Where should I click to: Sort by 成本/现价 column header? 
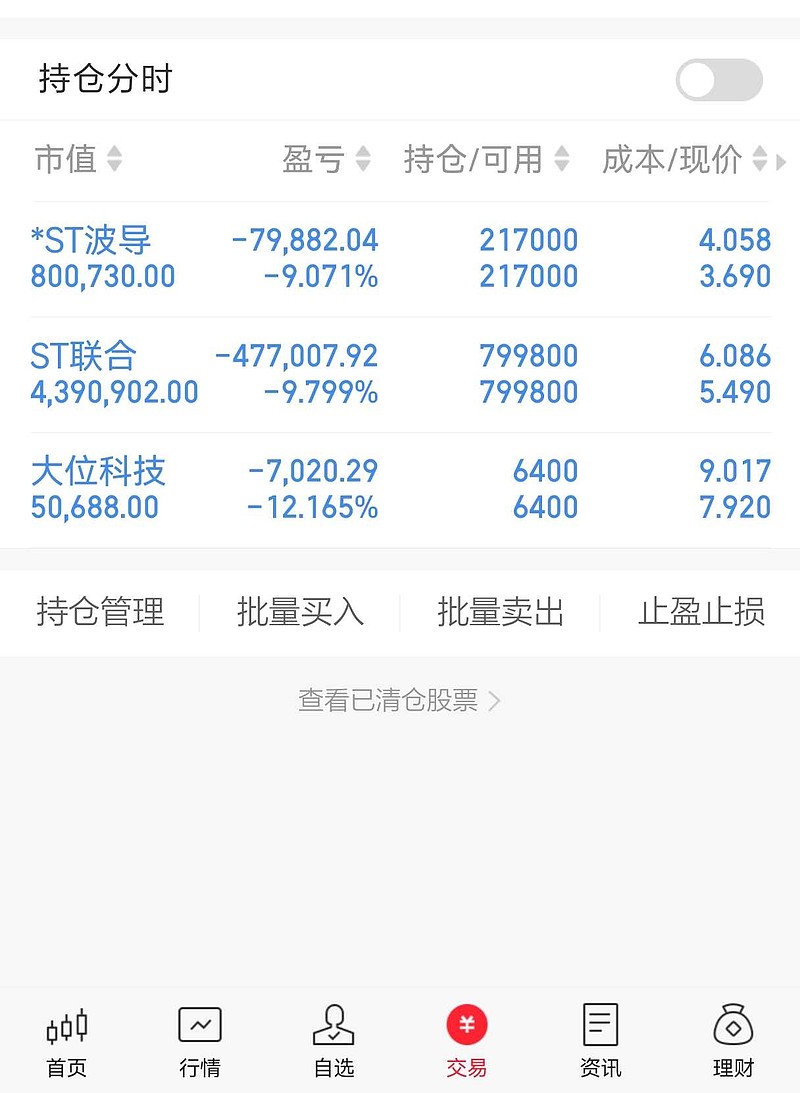(685, 159)
